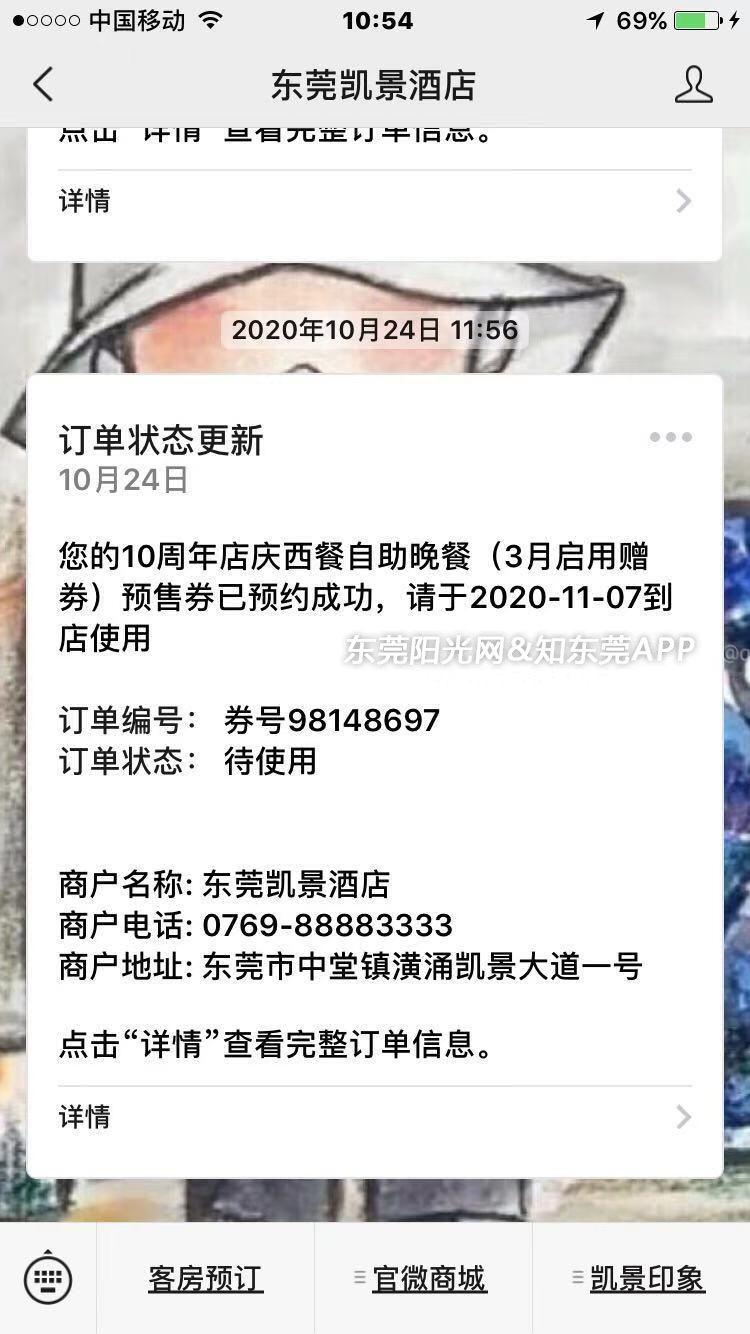Screen dimensions: 750x1334
Task: Open the three-dot menu on 订单状态更新
Action: pos(670,437)
